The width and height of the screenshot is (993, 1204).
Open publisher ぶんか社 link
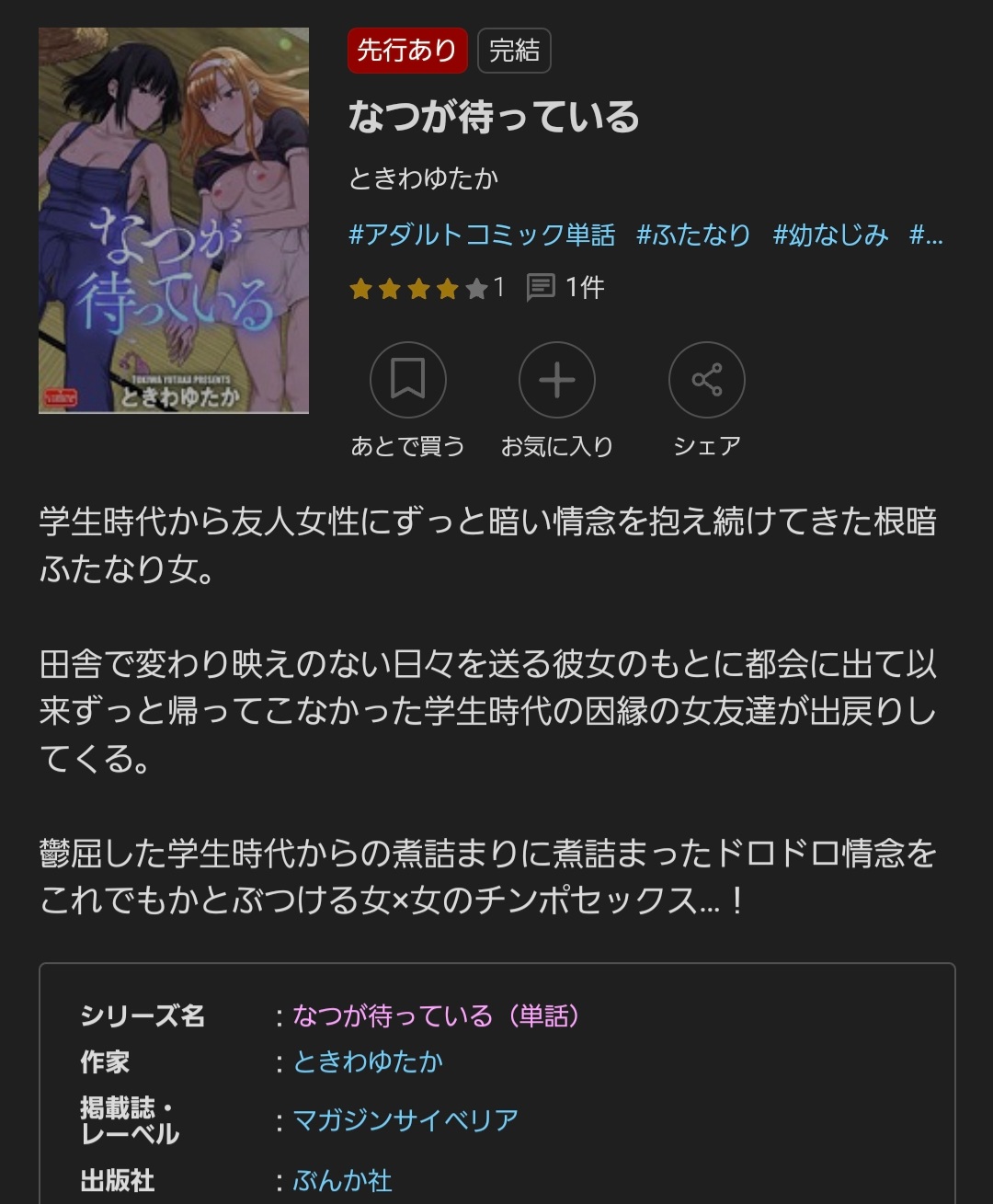pyautogui.click(x=342, y=1180)
